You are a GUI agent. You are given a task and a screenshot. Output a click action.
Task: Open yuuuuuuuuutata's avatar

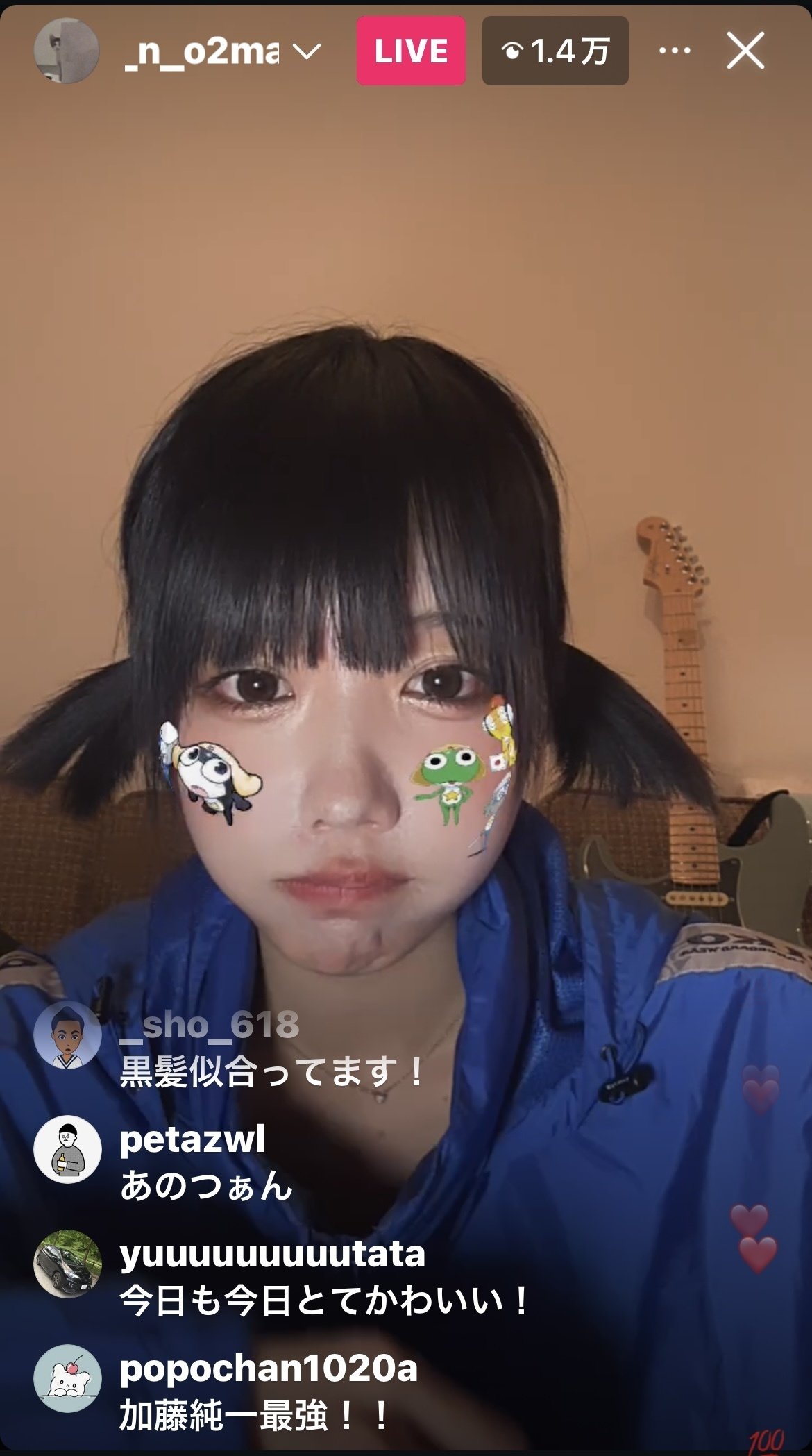67,1264
